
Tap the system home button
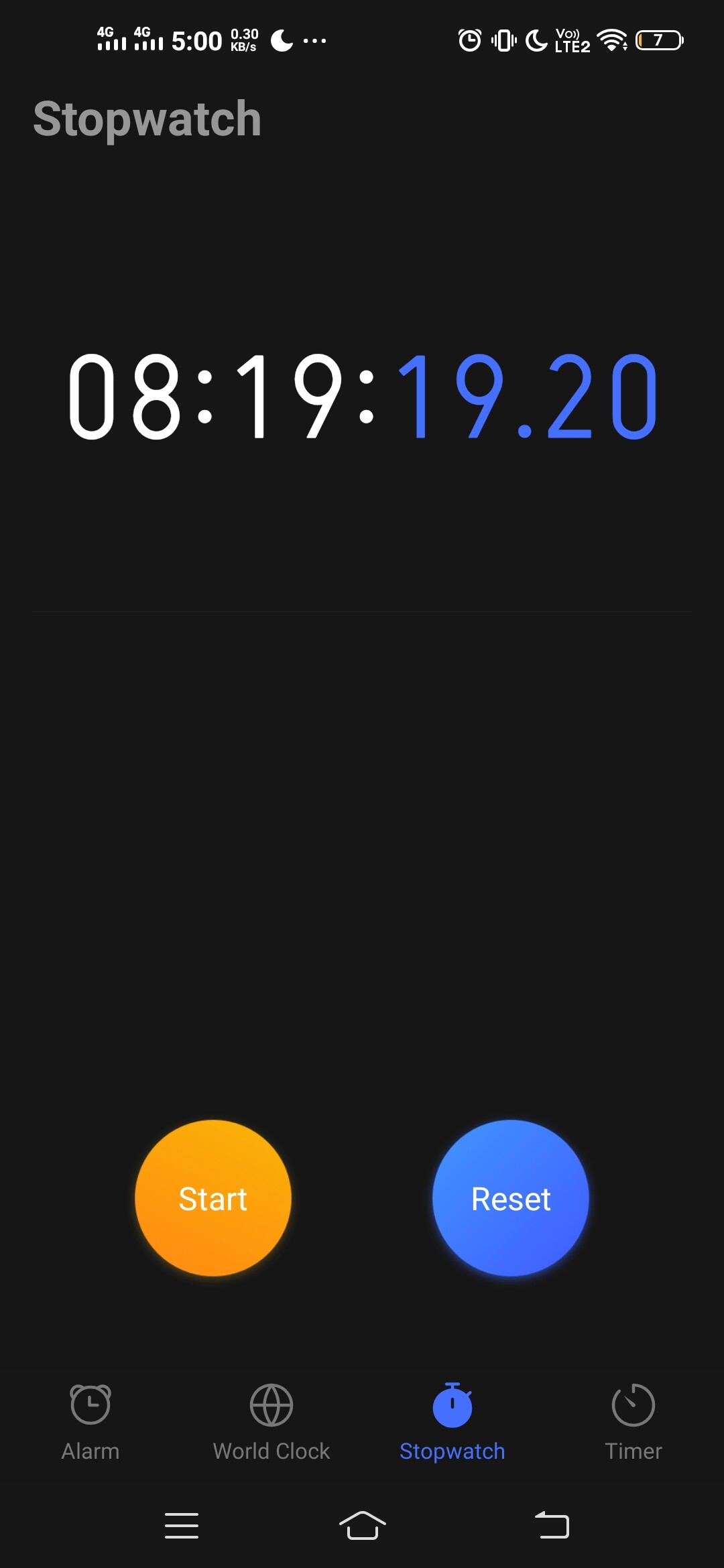(363, 1526)
